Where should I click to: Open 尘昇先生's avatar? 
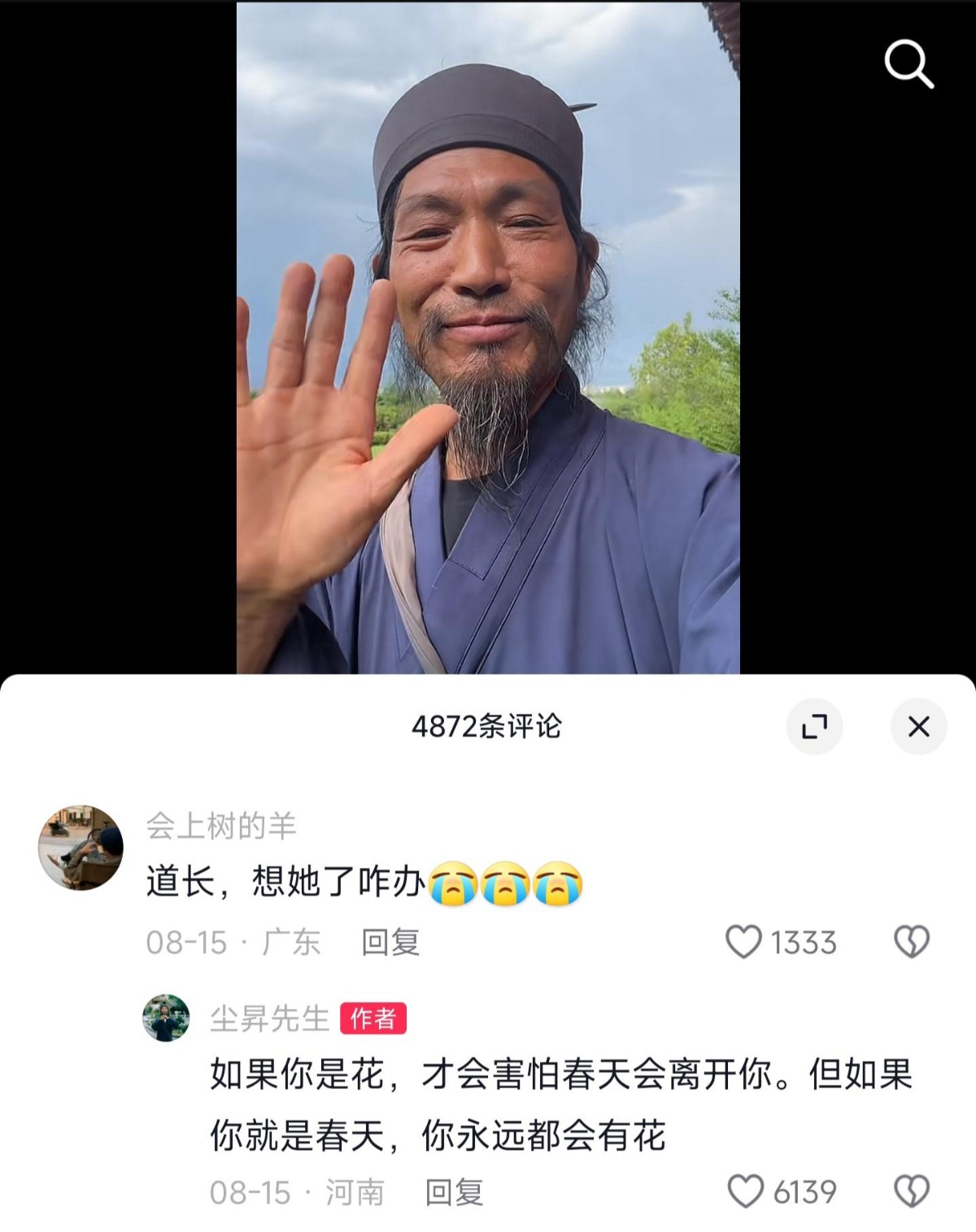(x=166, y=1017)
